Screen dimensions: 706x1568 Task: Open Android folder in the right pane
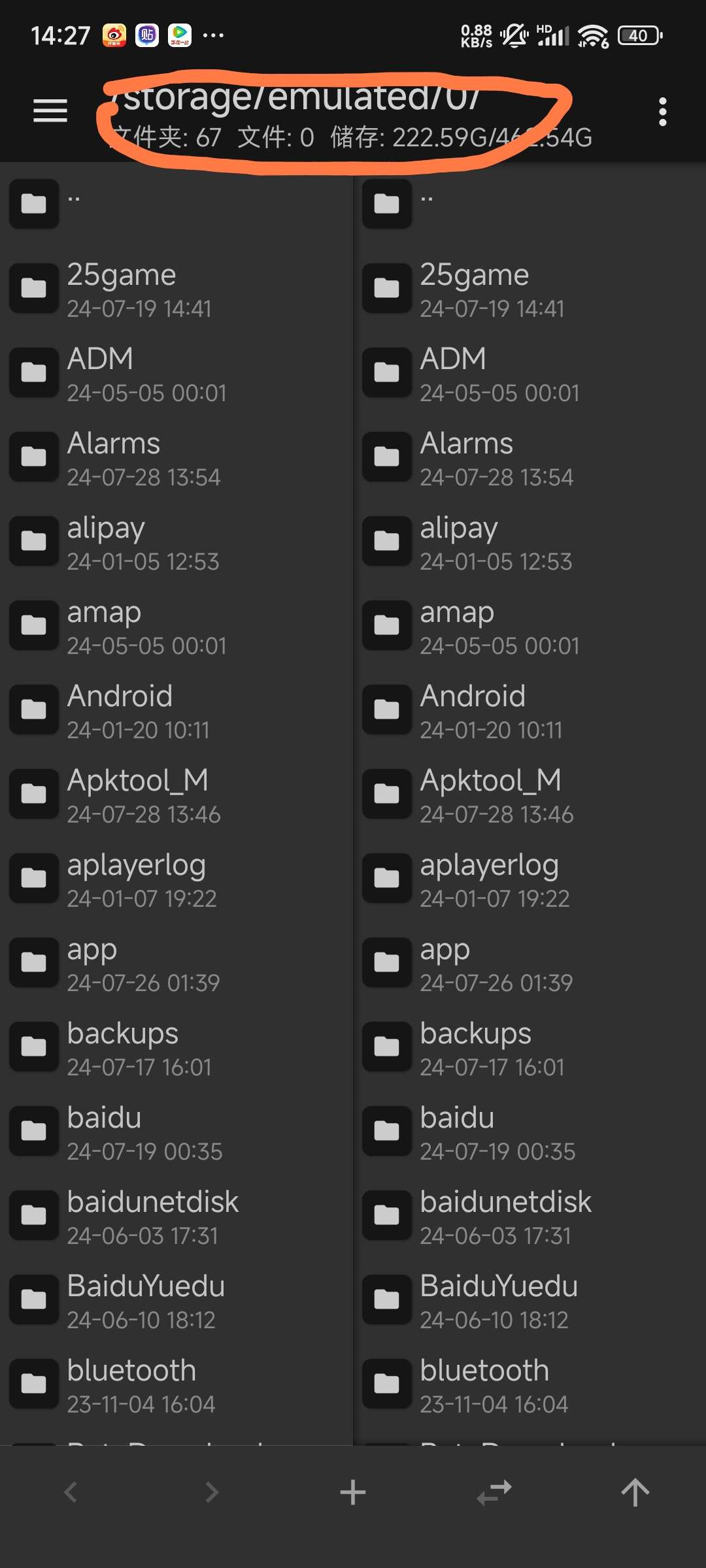[x=473, y=710]
